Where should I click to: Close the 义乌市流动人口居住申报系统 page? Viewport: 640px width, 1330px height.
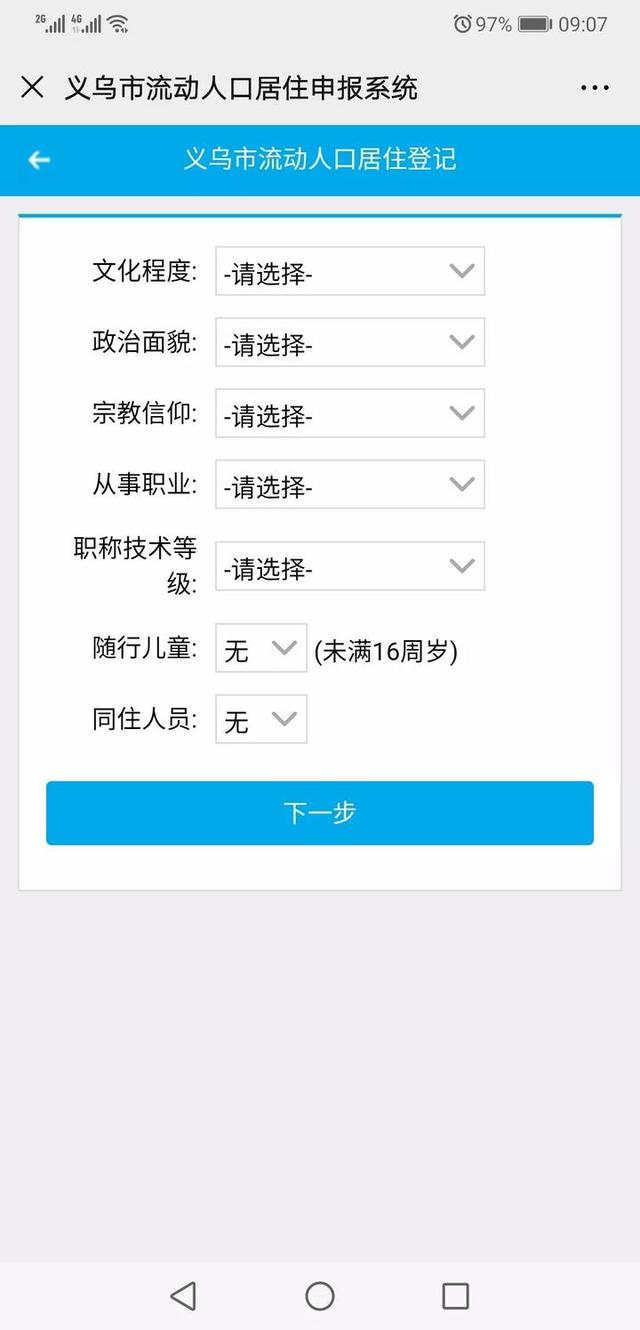(x=32, y=87)
